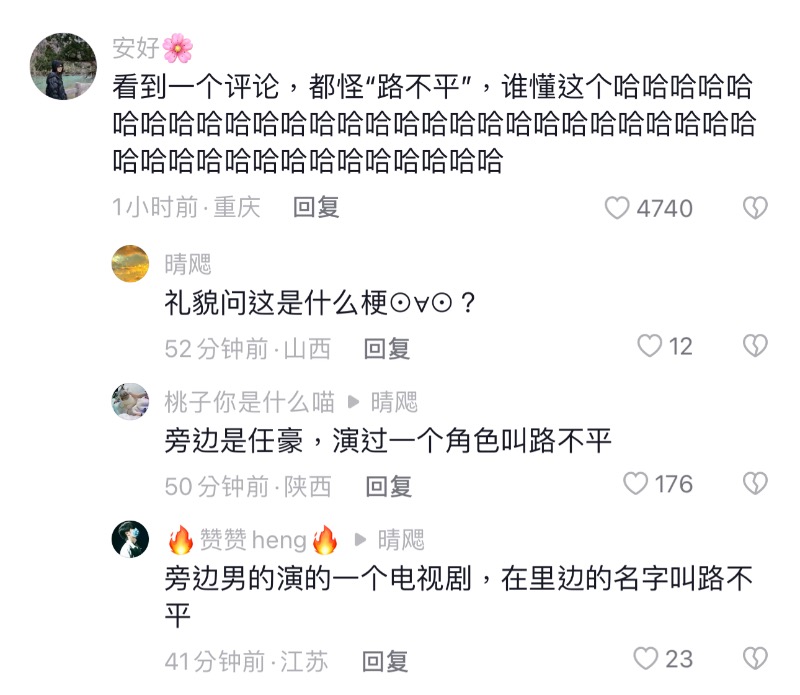Dislike 桃子你是什么喵's reply

pyautogui.click(x=754, y=484)
